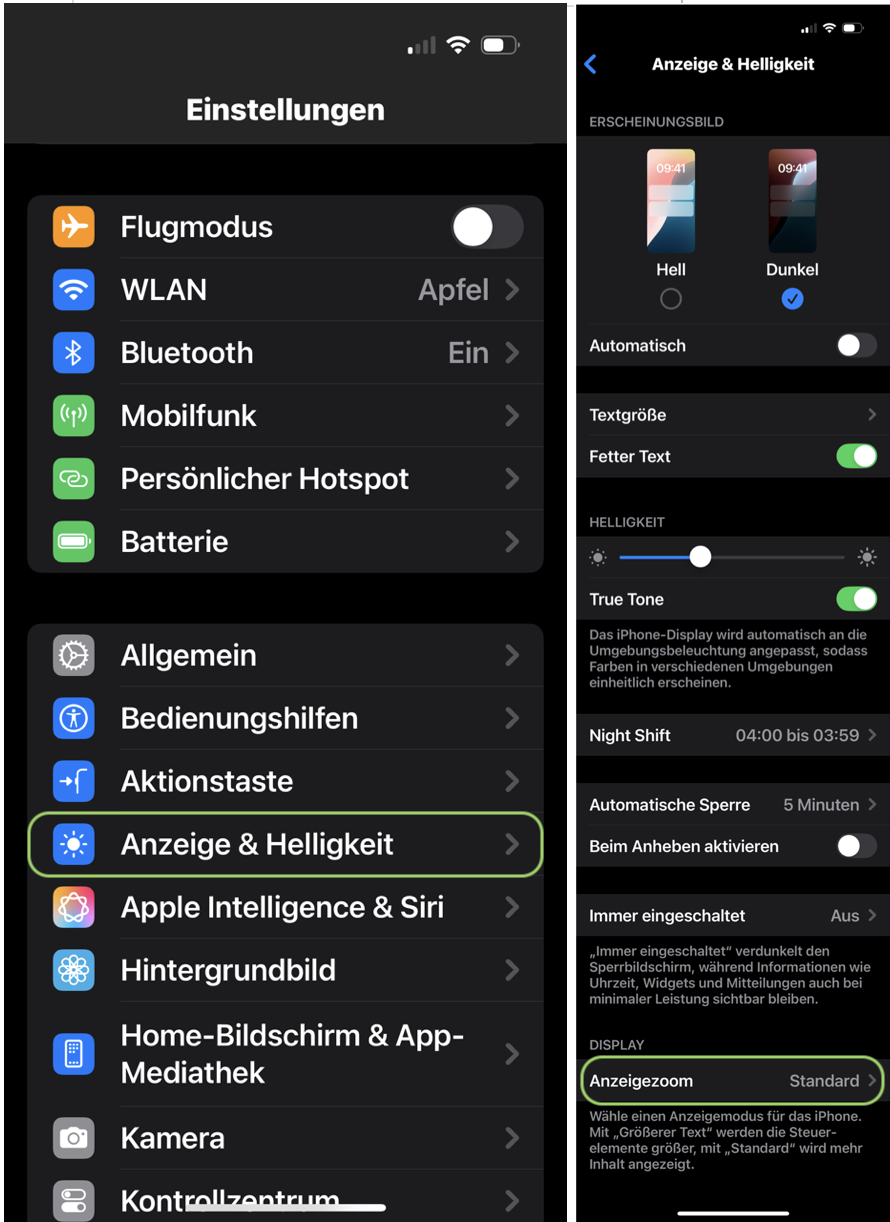Turn off Fetter Text
Image resolution: width=890 pixels, height=1222 pixels.
coord(856,457)
